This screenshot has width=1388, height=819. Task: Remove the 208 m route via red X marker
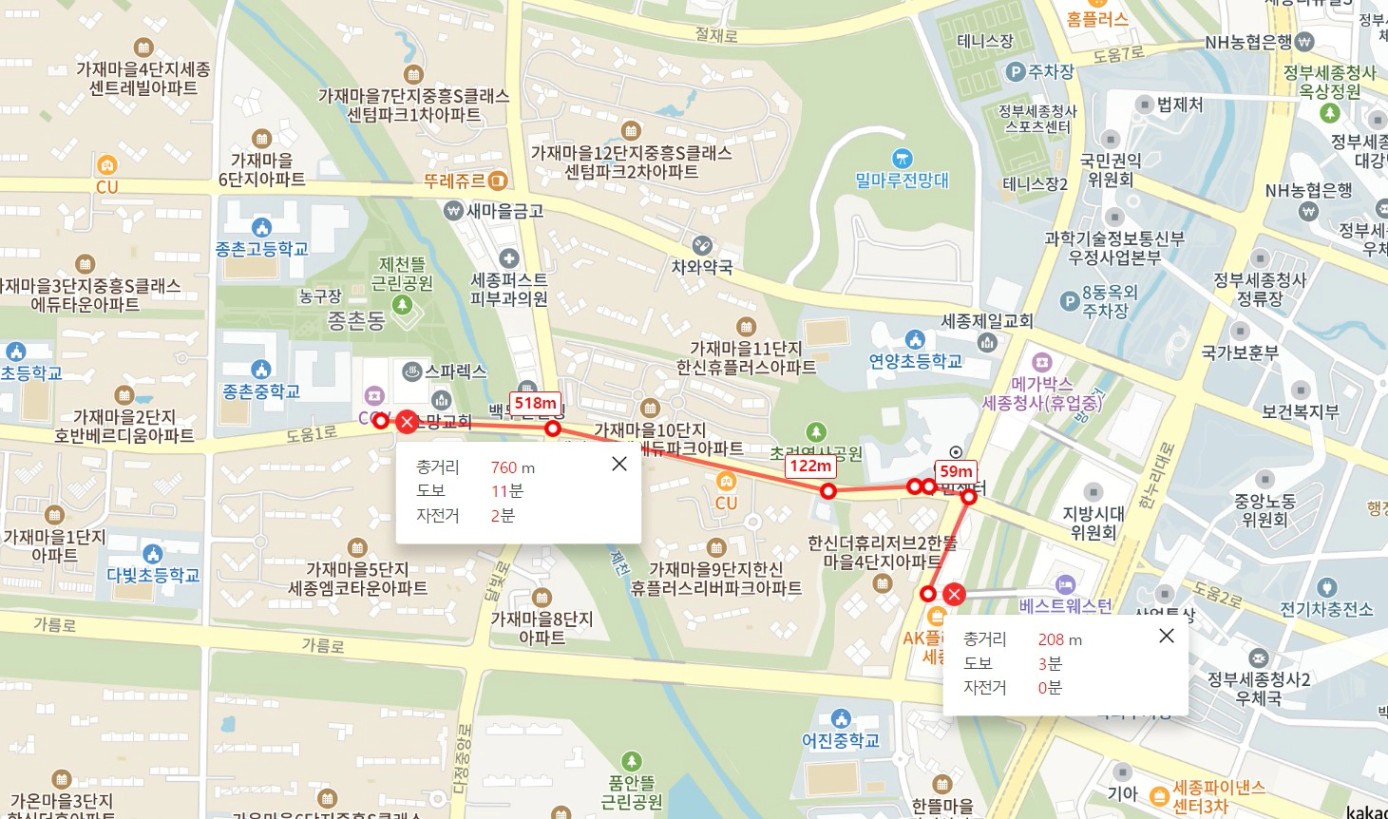coord(955,596)
